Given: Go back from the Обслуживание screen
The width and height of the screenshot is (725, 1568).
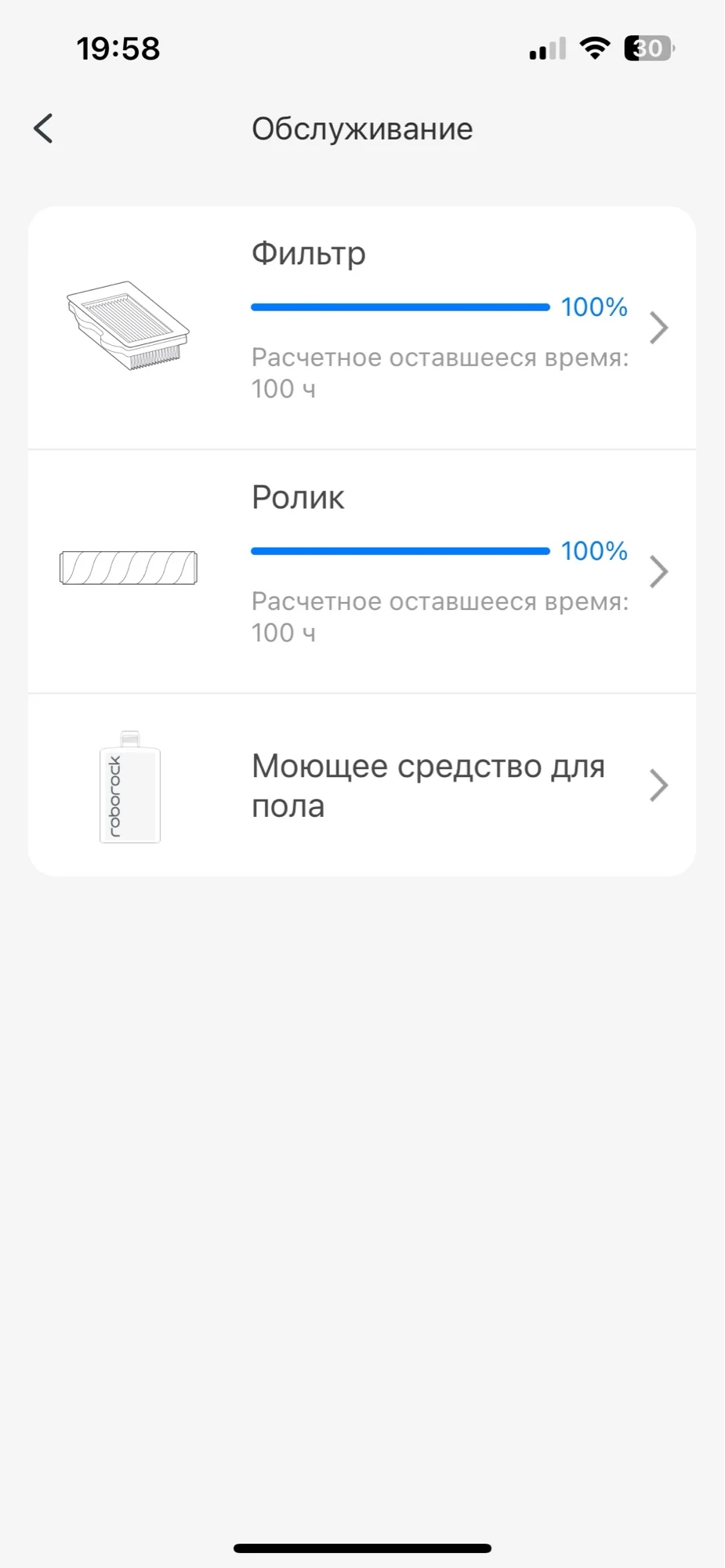Looking at the screenshot, I should [44, 129].
